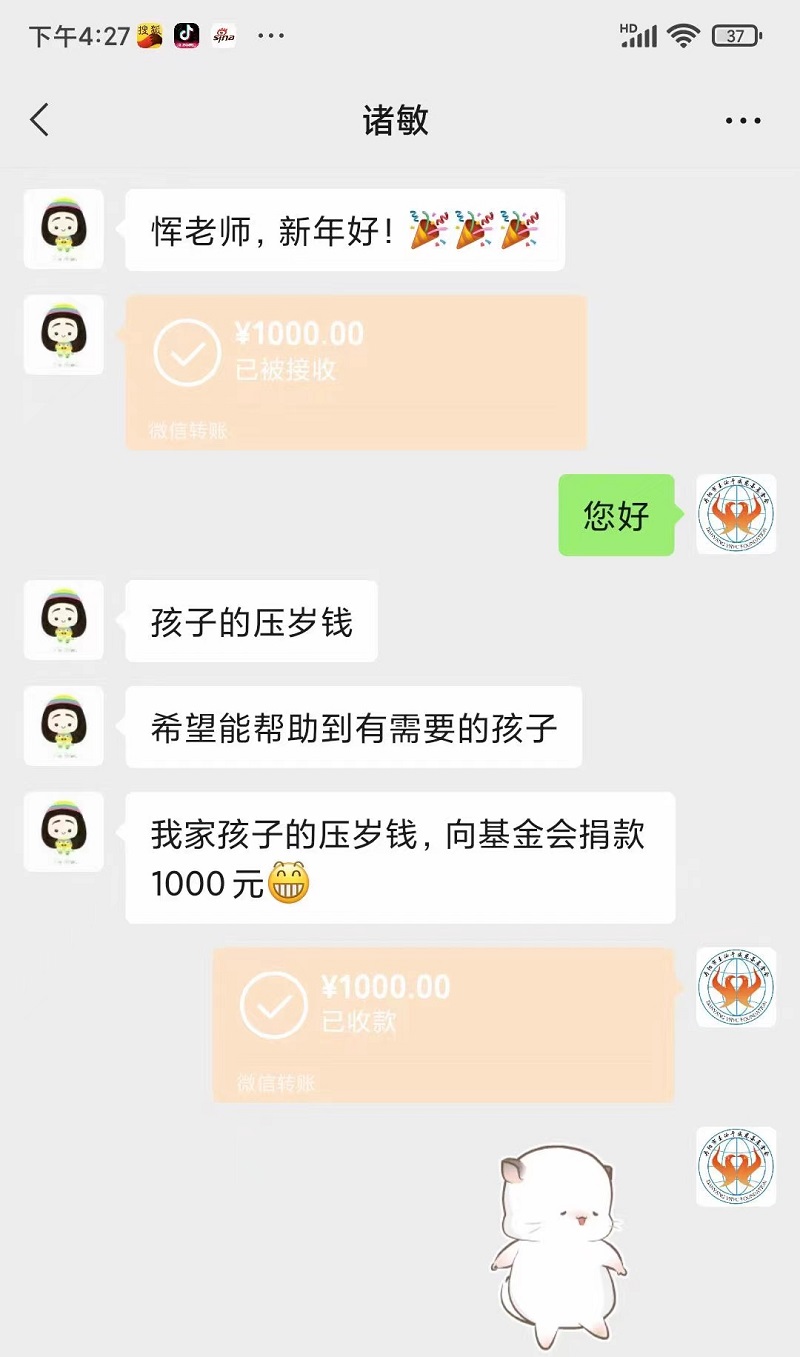Viewport: 800px width, 1357px height.
Task: Tap 诸敏's avatar beside 恽老师，新年好
Action: point(64,228)
